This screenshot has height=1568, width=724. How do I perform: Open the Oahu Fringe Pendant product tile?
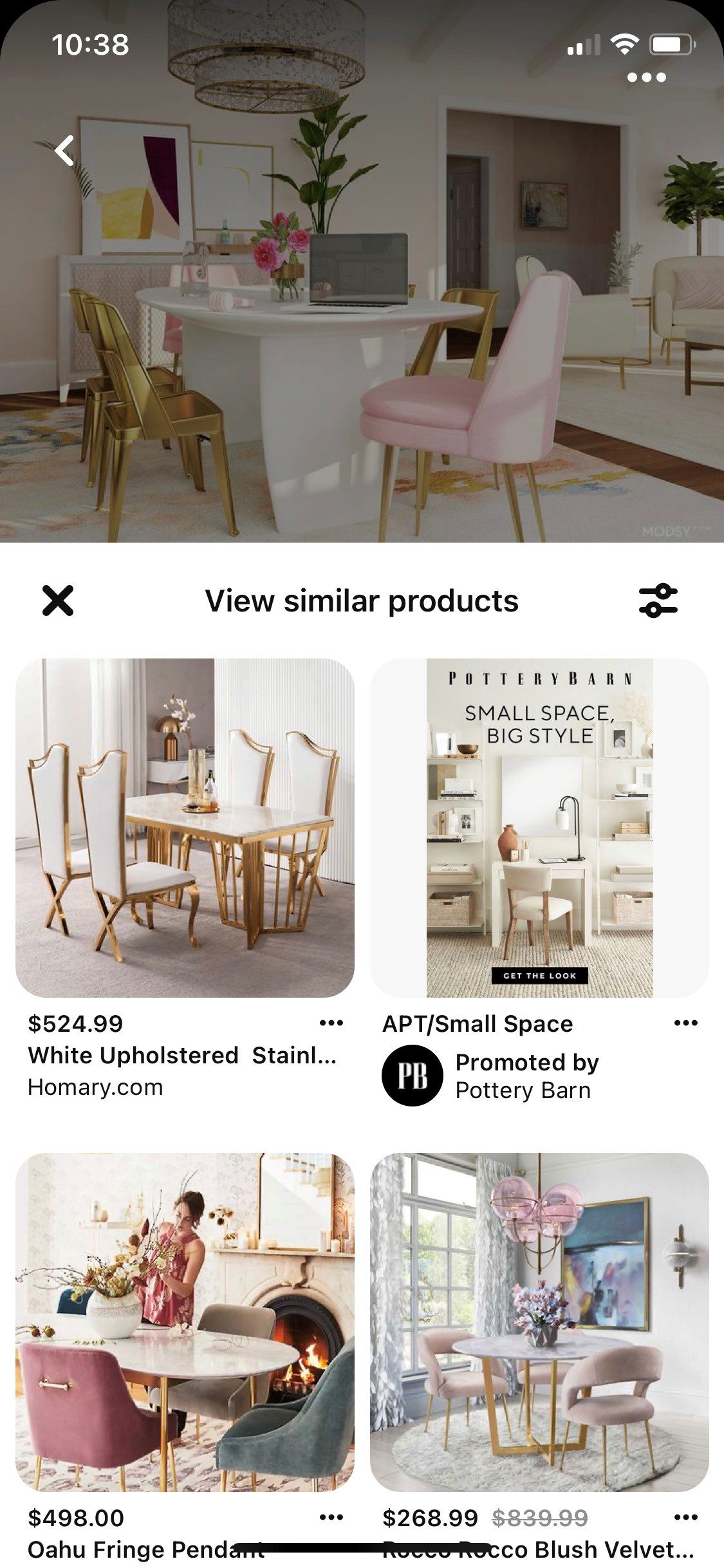[185, 1321]
